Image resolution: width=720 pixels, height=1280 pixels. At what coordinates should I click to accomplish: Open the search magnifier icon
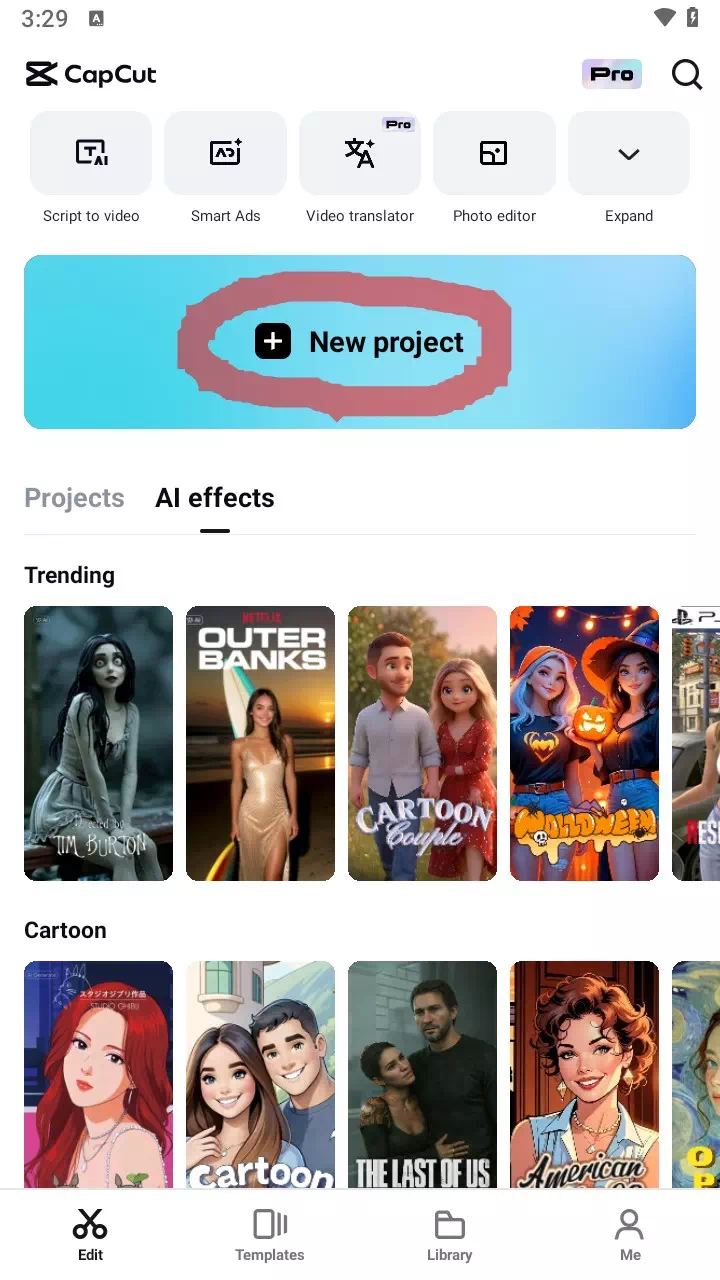[686, 75]
